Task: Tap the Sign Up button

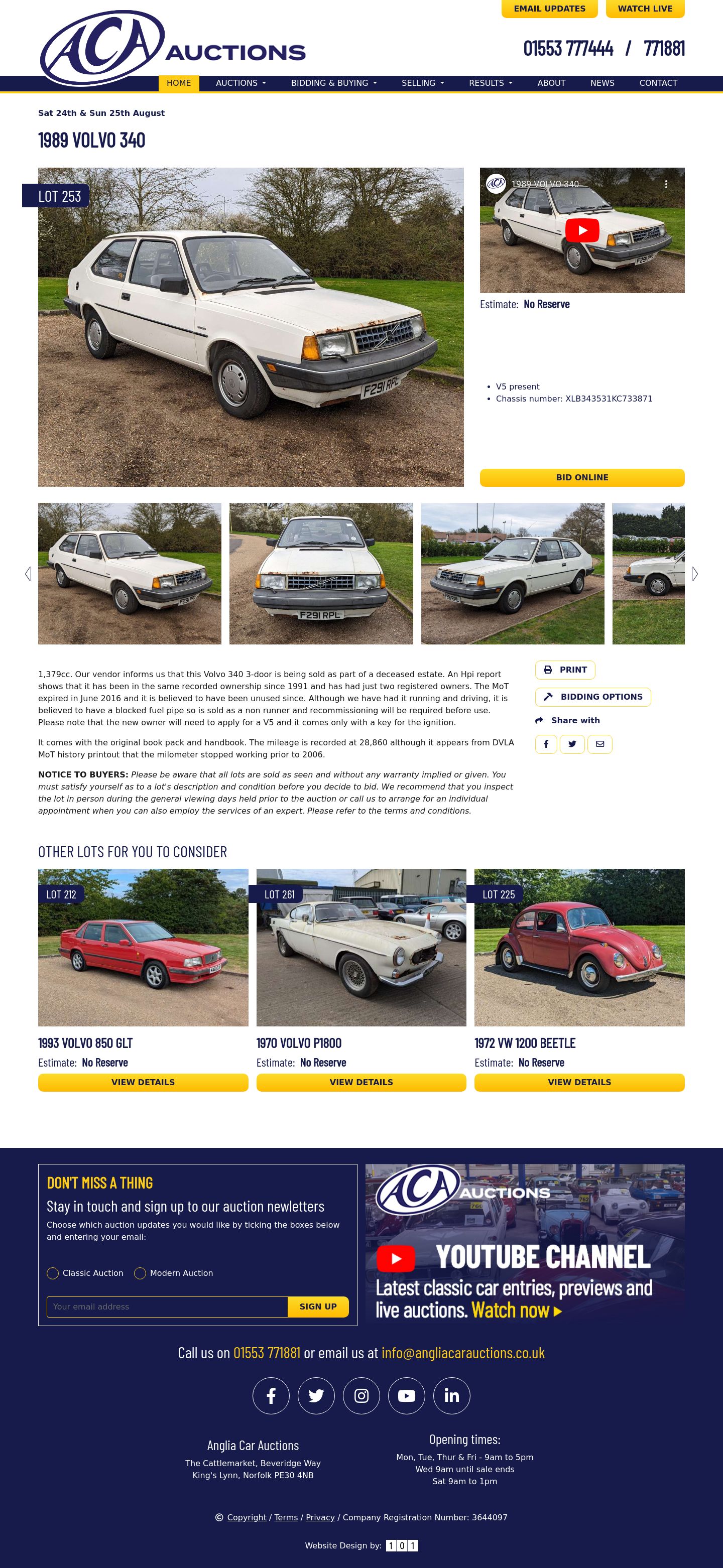Action: click(318, 1306)
